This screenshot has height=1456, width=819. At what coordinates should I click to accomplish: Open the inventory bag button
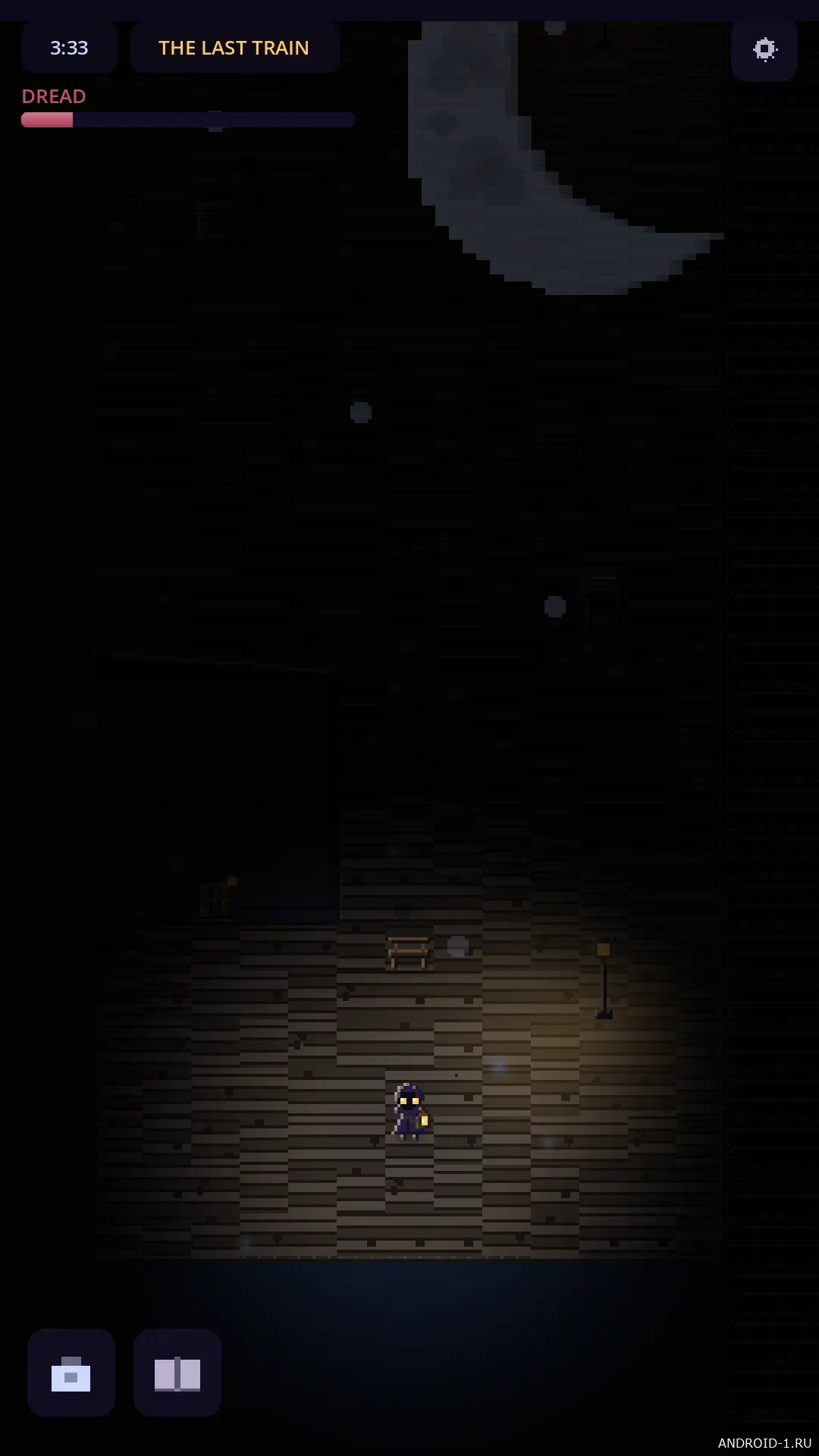71,1373
